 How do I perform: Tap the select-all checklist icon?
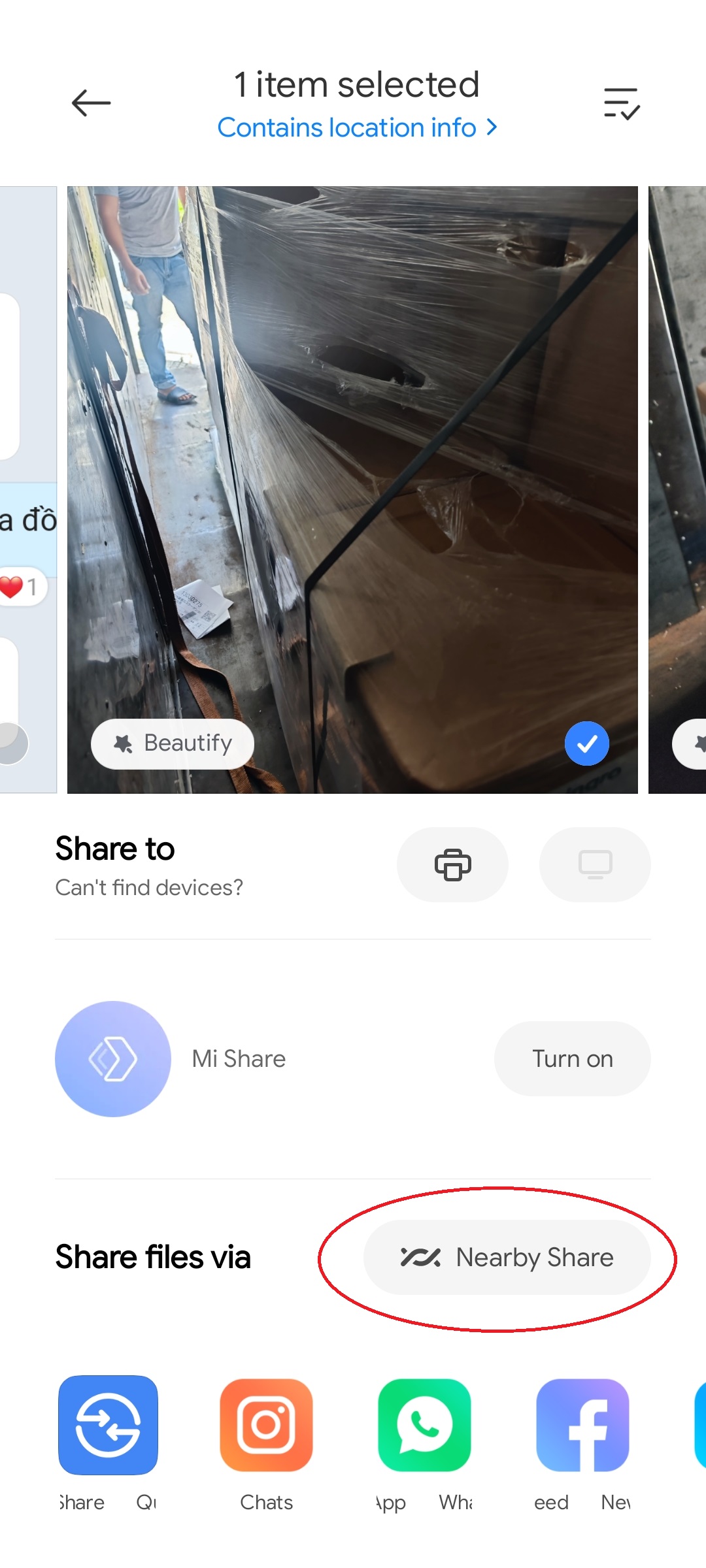click(x=621, y=103)
